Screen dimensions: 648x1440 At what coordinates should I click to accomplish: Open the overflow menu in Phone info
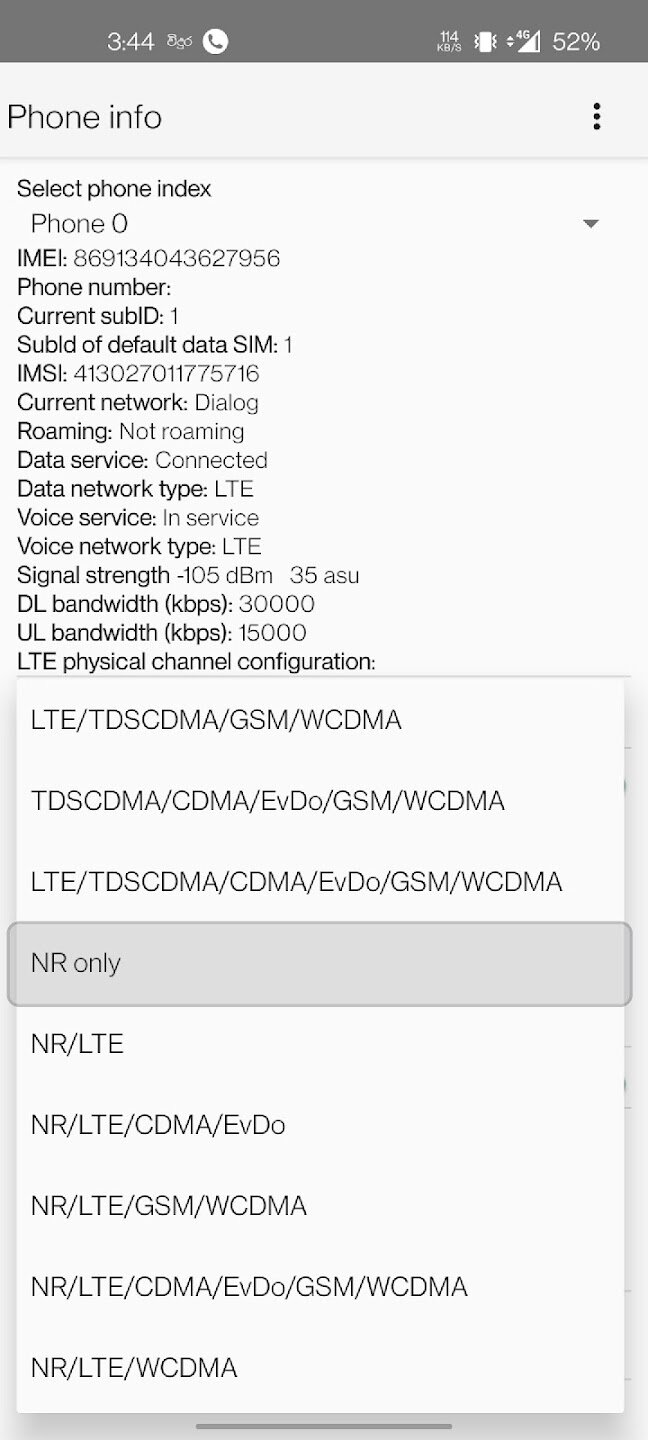(596, 117)
